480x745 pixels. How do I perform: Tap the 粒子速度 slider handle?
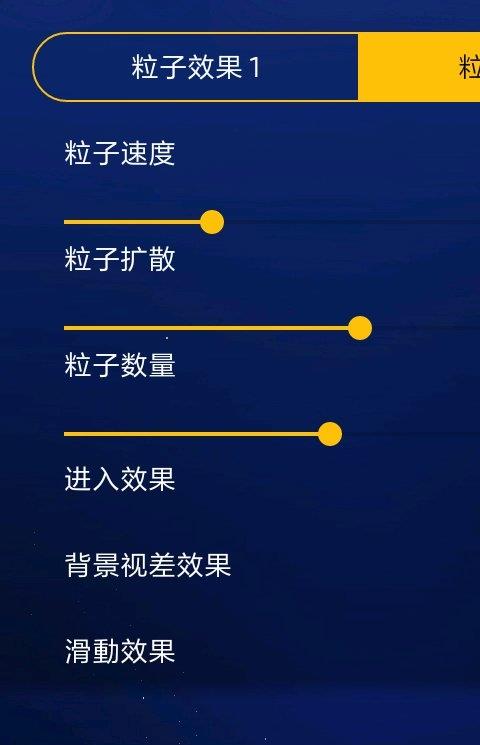(212, 222)
